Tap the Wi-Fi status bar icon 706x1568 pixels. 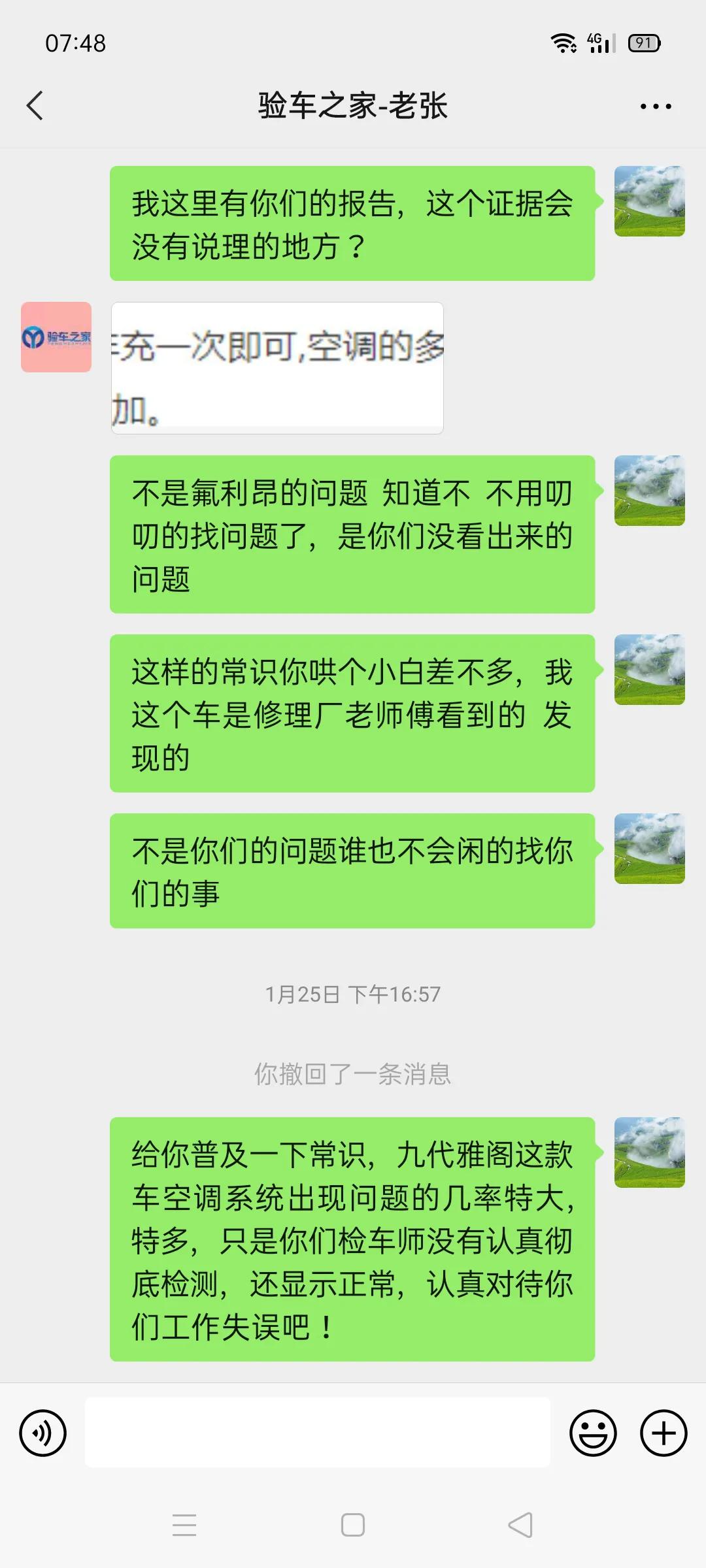pyautogui.click(x=563, y=41)
